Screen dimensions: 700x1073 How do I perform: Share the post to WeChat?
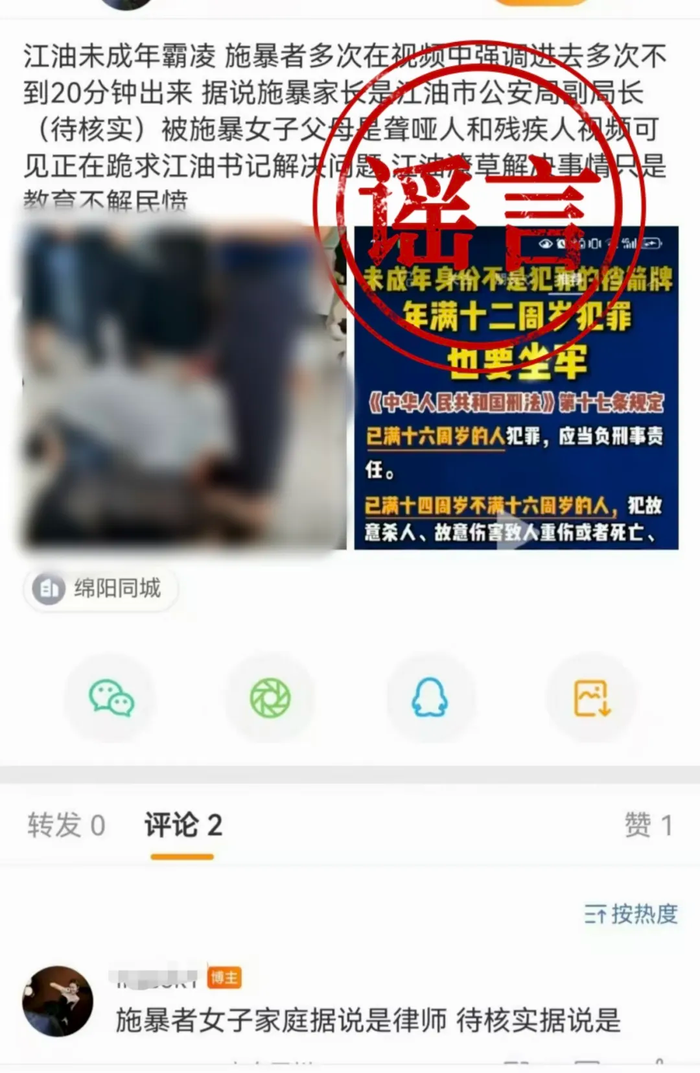[x=111, y=697]
